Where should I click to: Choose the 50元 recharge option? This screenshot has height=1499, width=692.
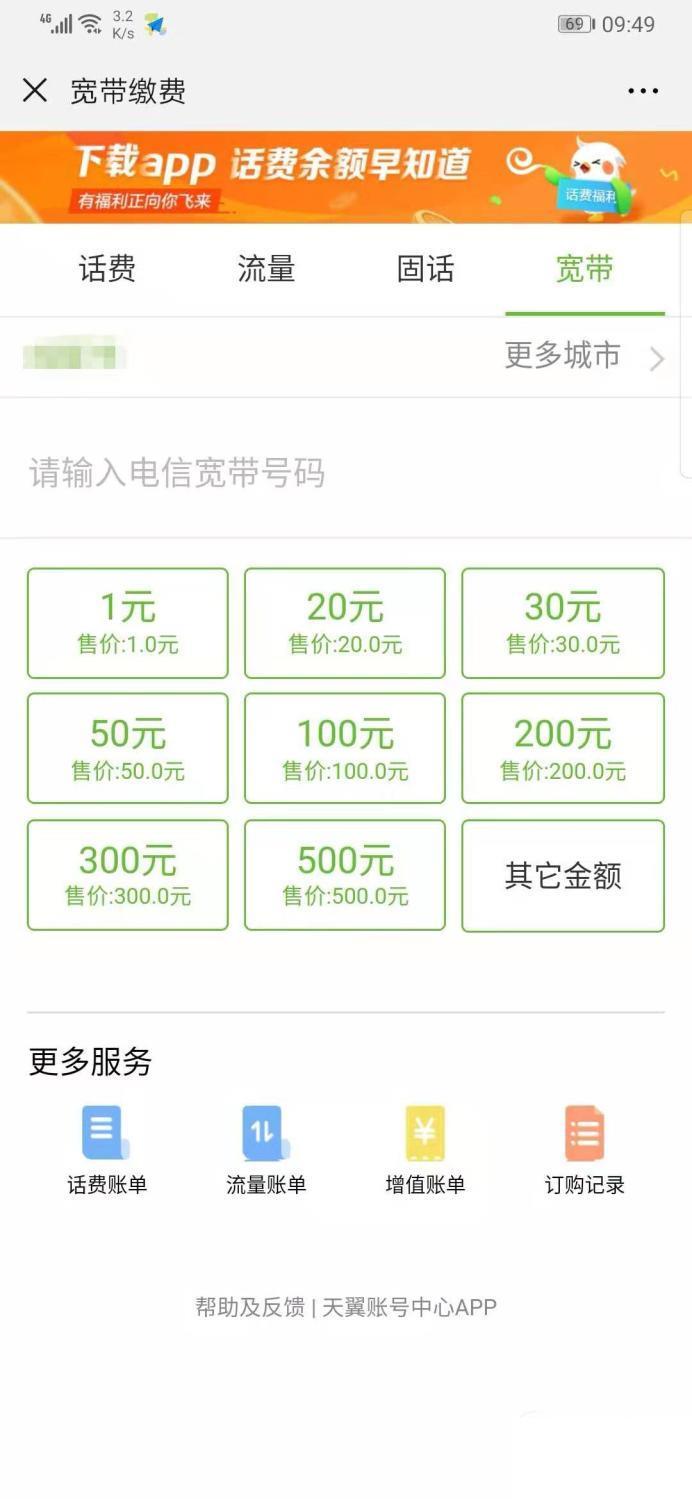coord(128,748)
